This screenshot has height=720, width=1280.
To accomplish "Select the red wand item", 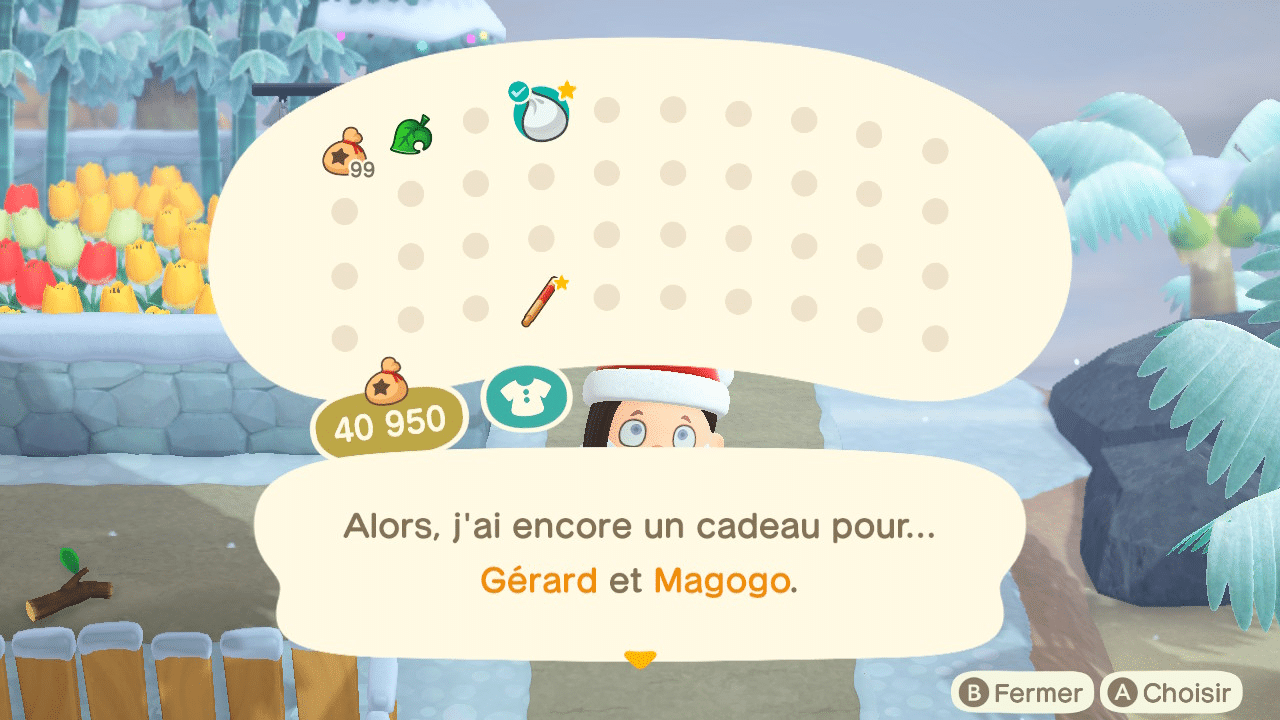I will [x=541, y=302].
